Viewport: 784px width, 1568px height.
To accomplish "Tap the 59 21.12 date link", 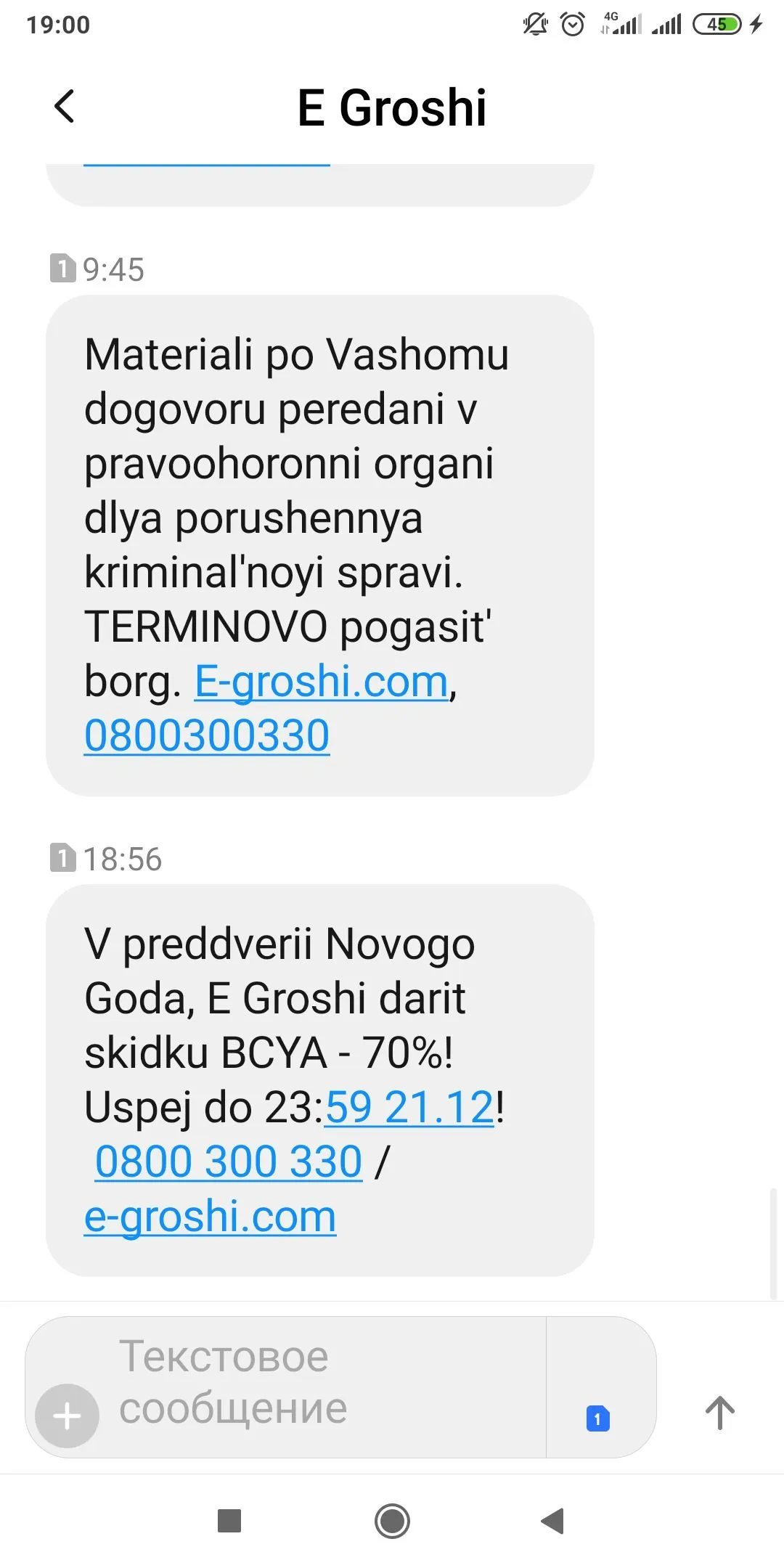I will click(x=409, y=1108).
